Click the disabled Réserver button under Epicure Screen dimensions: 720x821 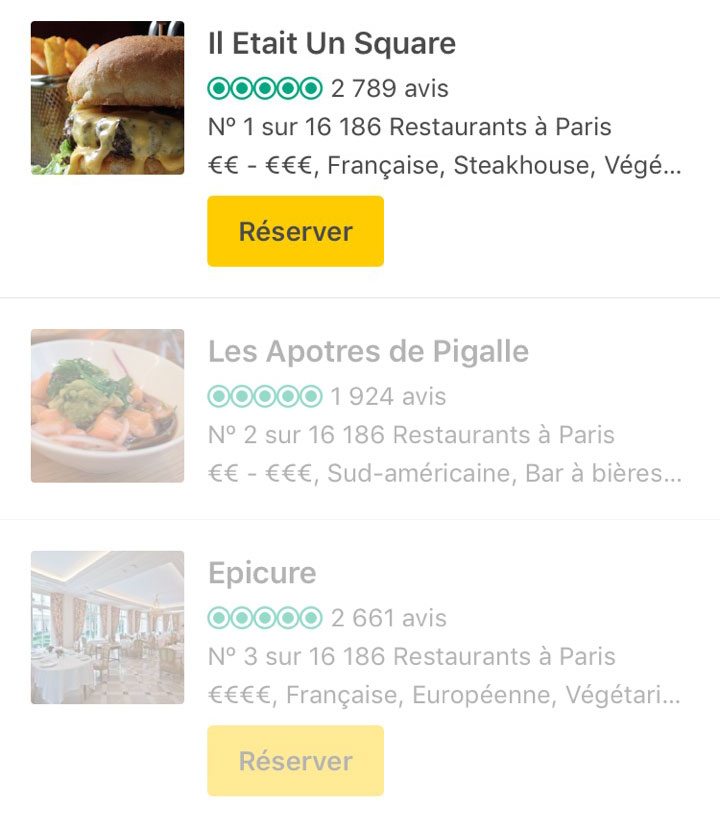coord(294,760)
